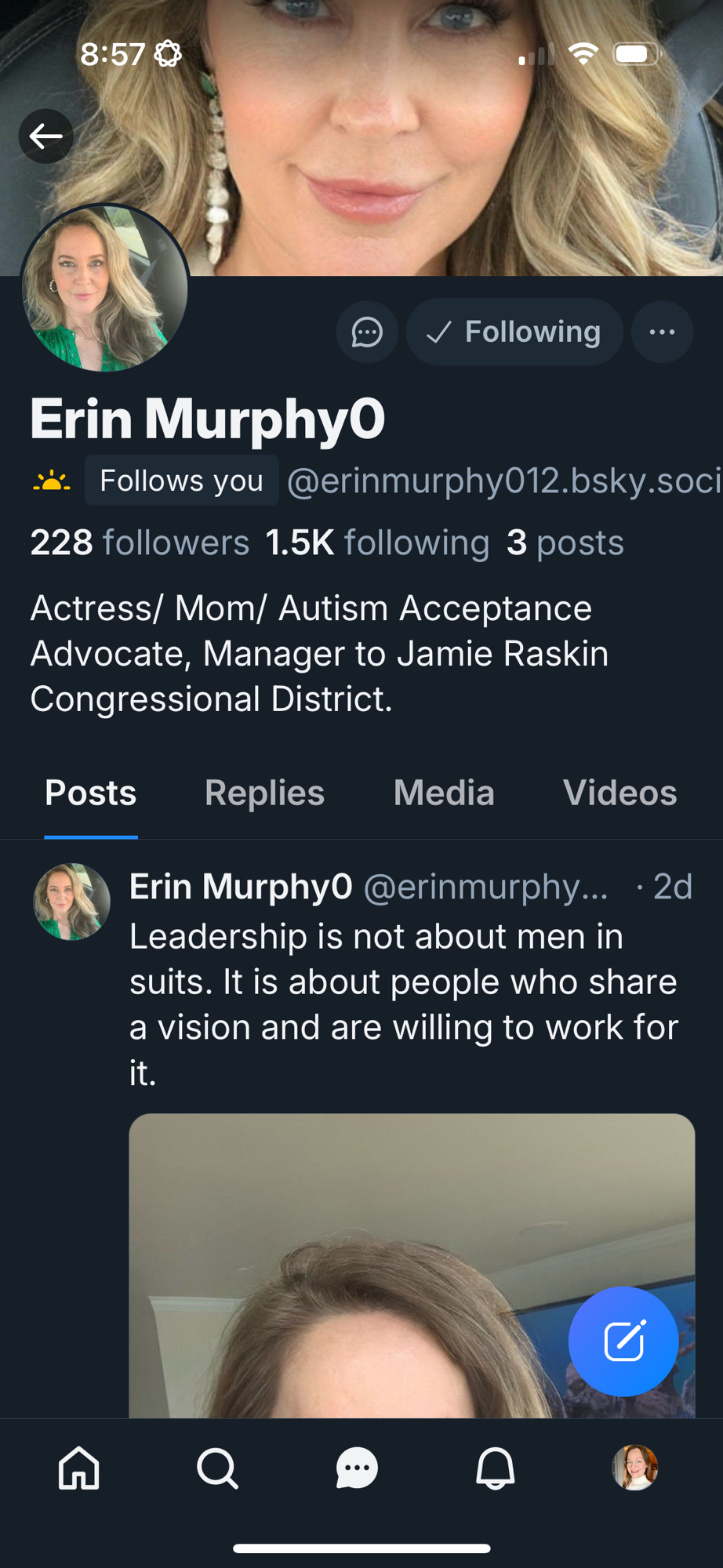Compose a new post
The height and width of the screenshot is (1568, 723).
tap(623, 1341)
